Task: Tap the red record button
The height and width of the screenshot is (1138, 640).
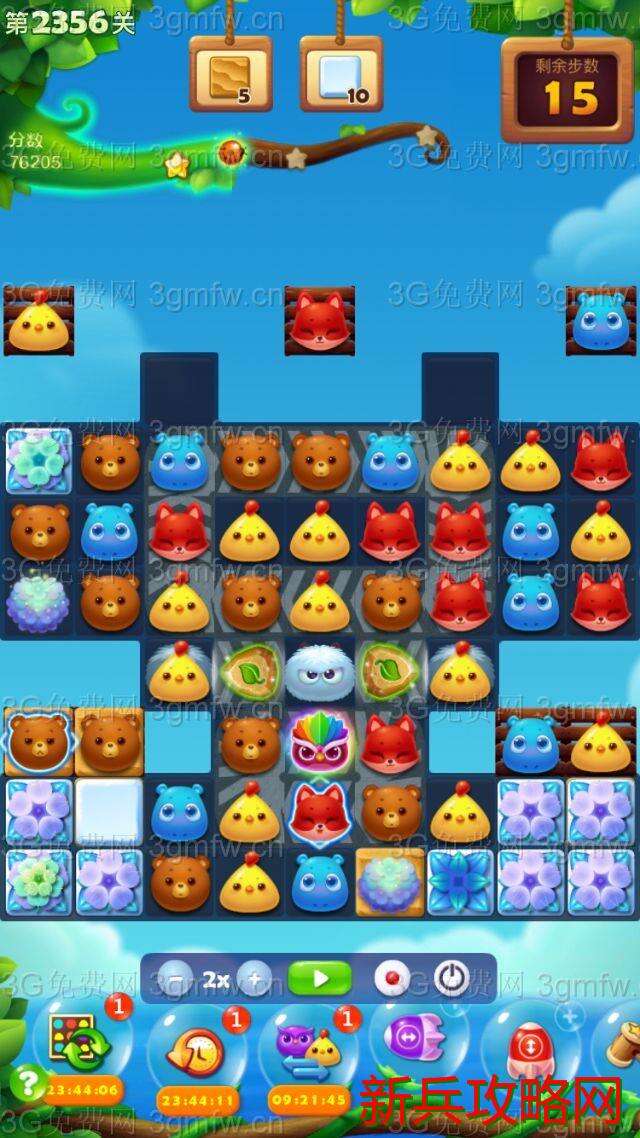Action: pos(391,978)
